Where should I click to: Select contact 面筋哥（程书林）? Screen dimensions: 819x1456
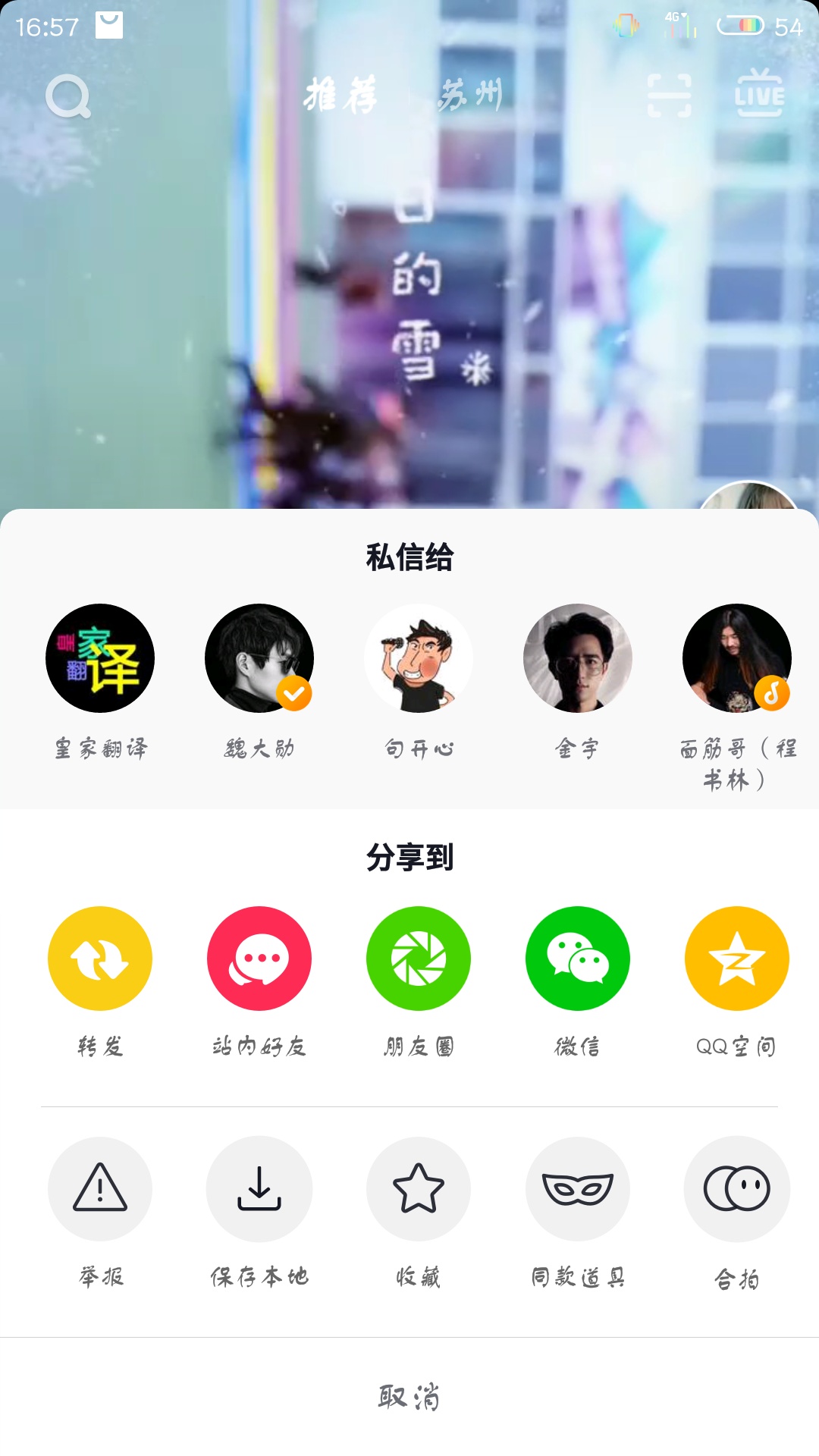[737, 658]
